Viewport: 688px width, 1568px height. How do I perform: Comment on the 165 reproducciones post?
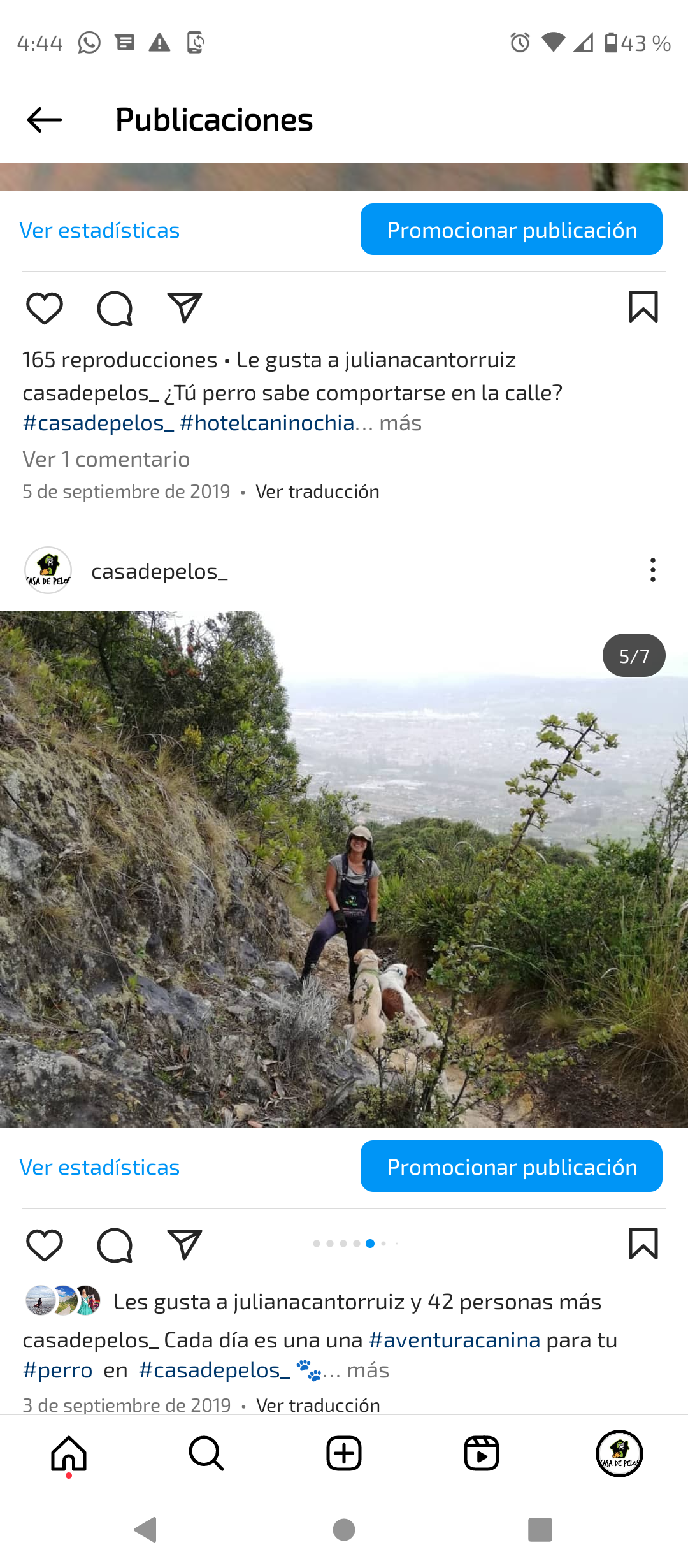pyautogui.click(x=115, y=309)
